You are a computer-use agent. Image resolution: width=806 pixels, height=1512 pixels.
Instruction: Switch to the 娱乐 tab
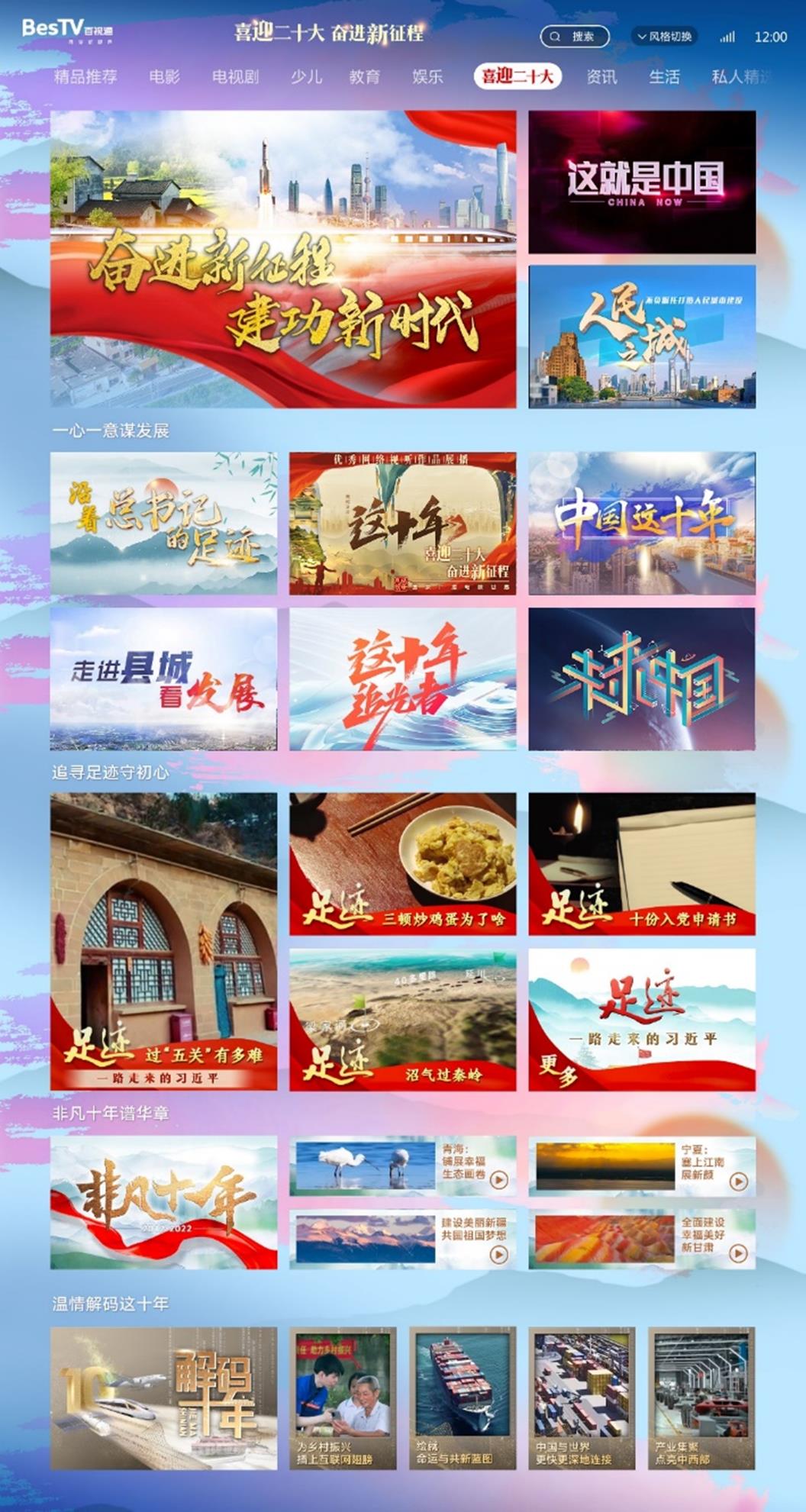(x=427, y=76)
